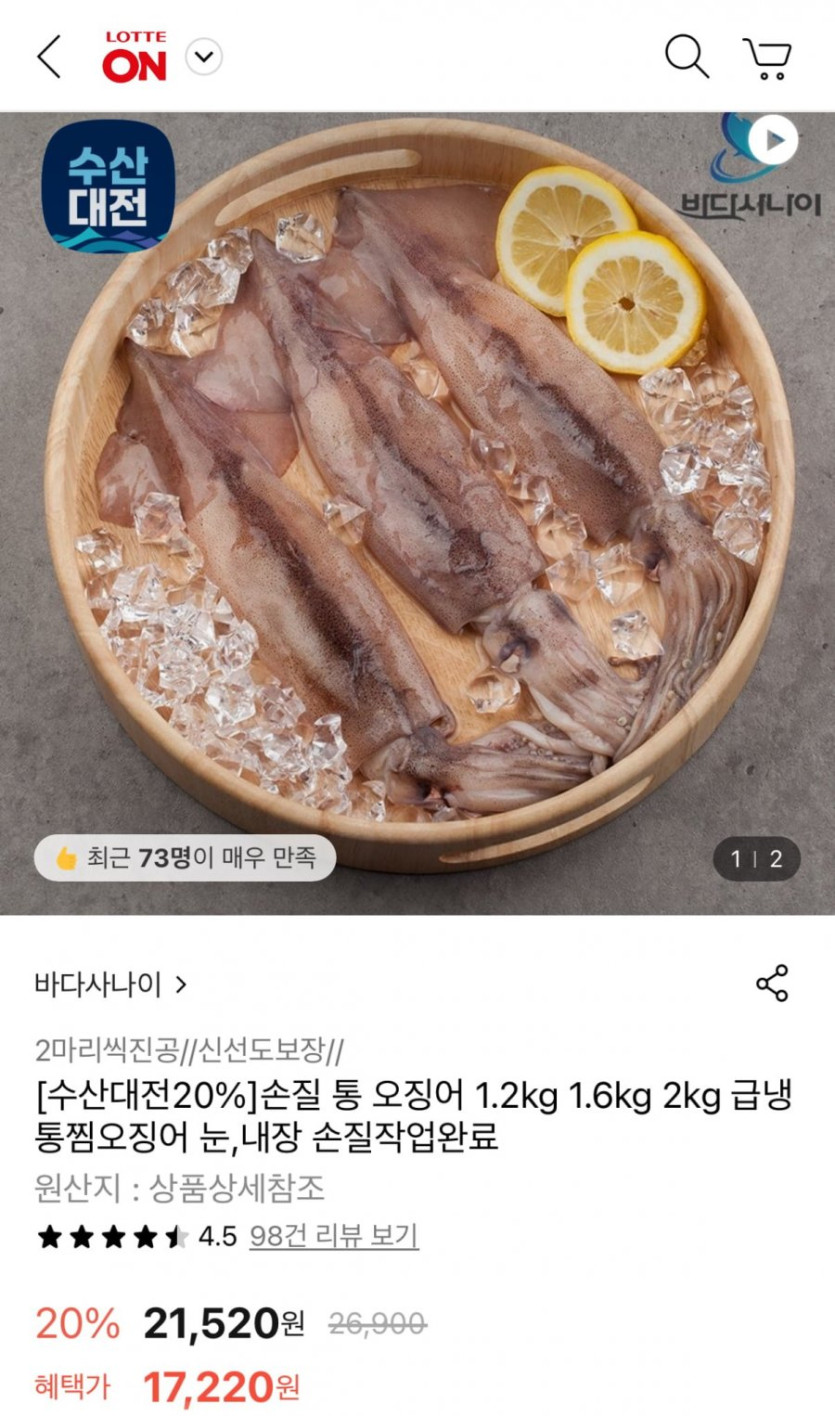Go back using the top-left arrow
The width and height of the screenshot is (835, 1416).
click(x=48, y=57)
